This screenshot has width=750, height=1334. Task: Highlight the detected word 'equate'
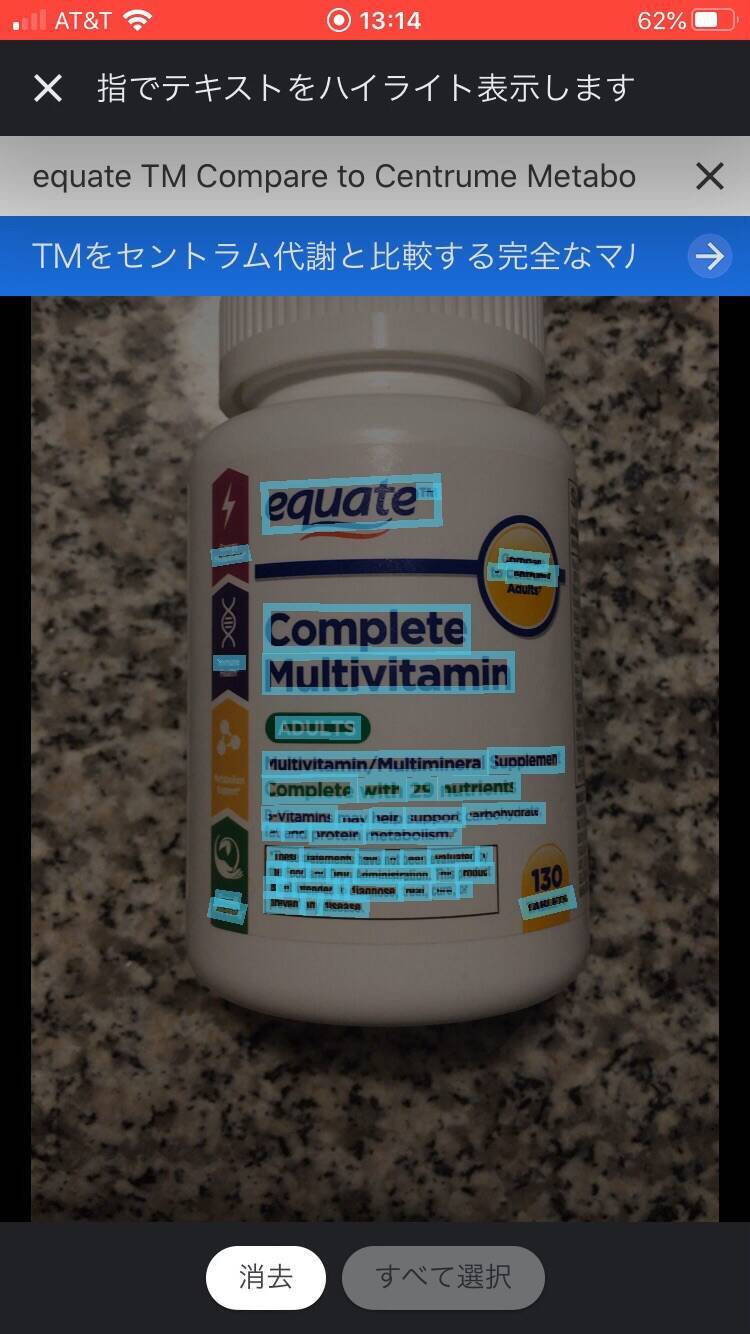[x=350, y=503]
